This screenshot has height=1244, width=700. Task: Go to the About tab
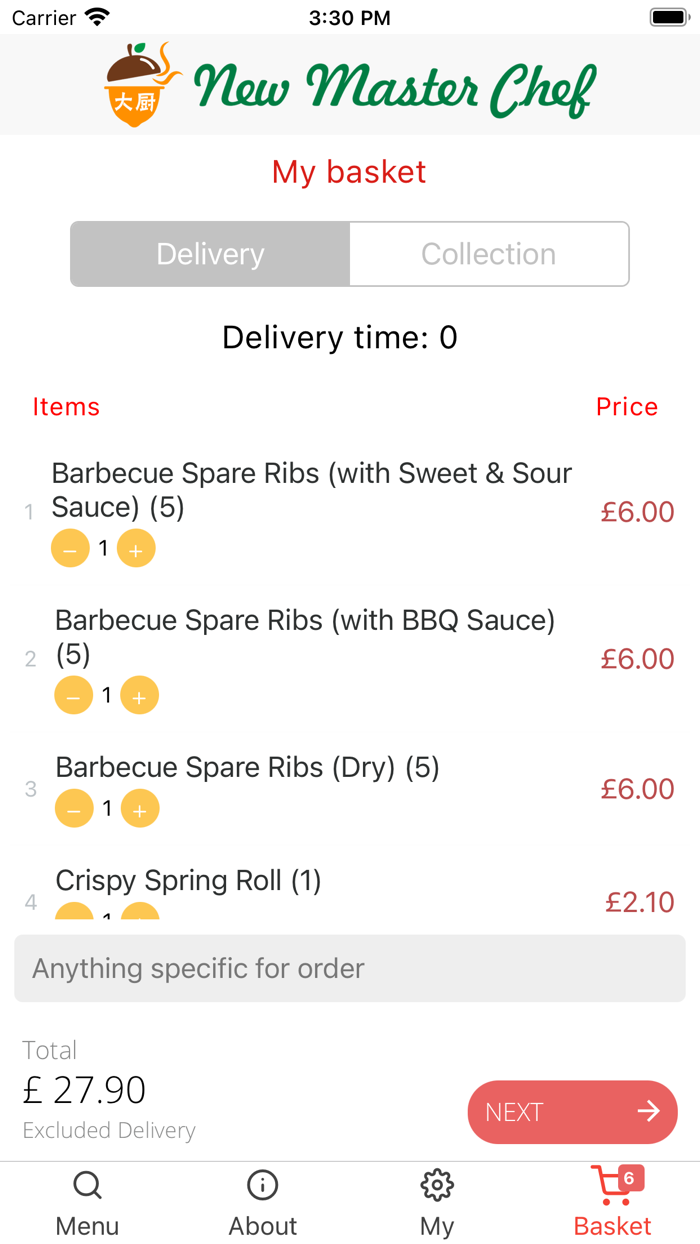point(262,1203)
